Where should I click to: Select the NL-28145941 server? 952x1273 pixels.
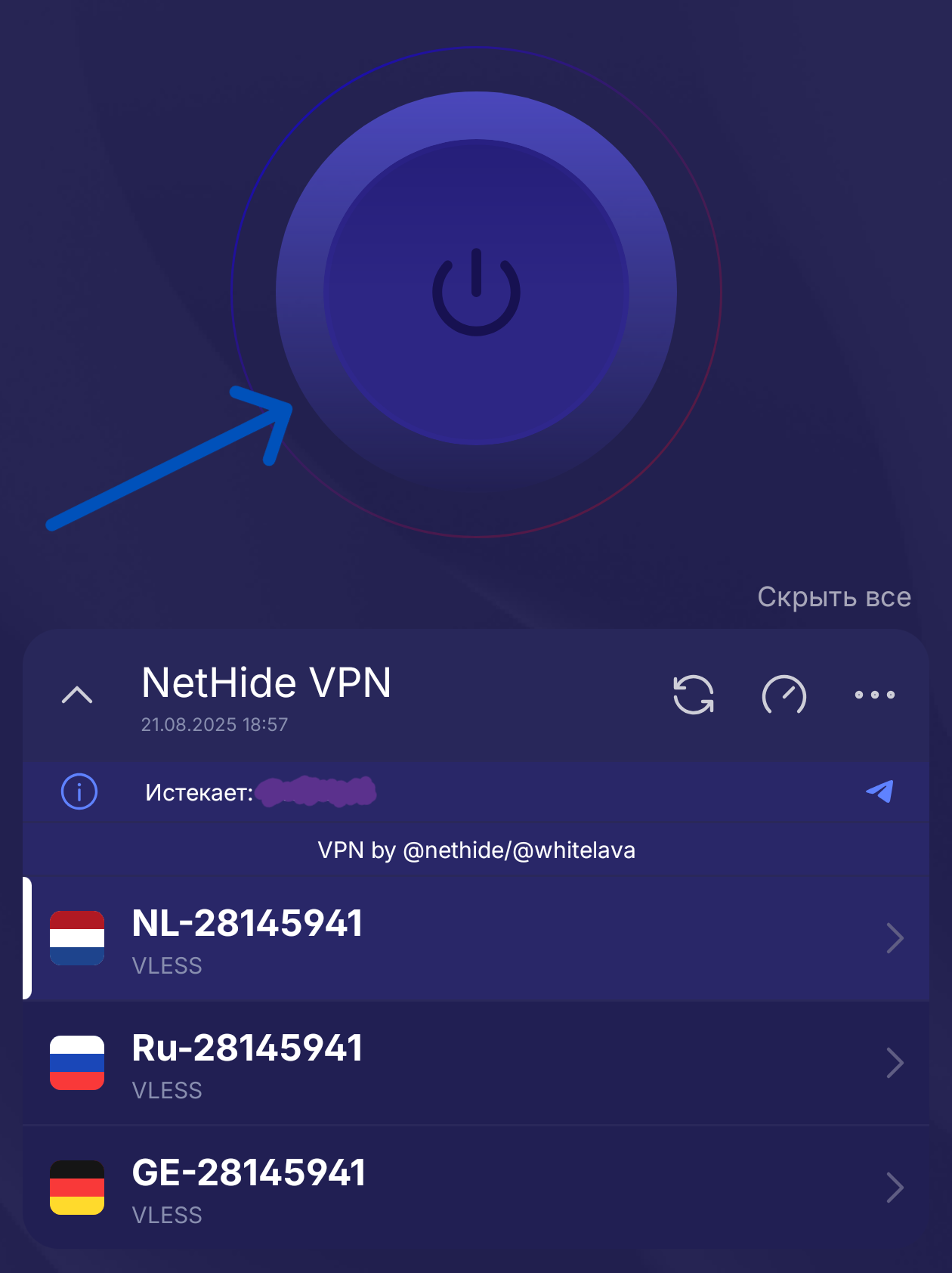click(476, 938)
